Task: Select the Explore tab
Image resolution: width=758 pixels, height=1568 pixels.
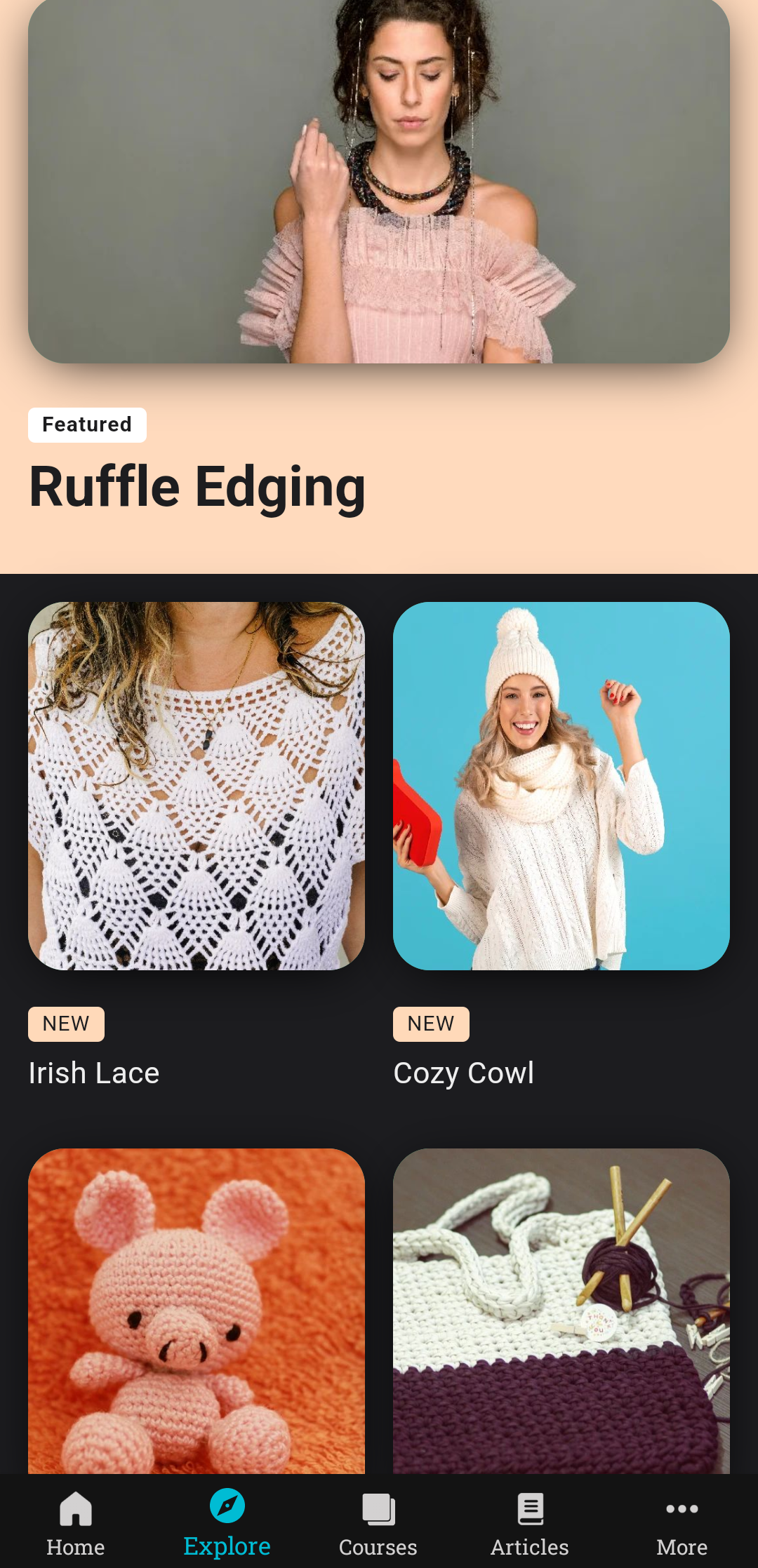Action: pyautogui.click(x=227, y=1524)
